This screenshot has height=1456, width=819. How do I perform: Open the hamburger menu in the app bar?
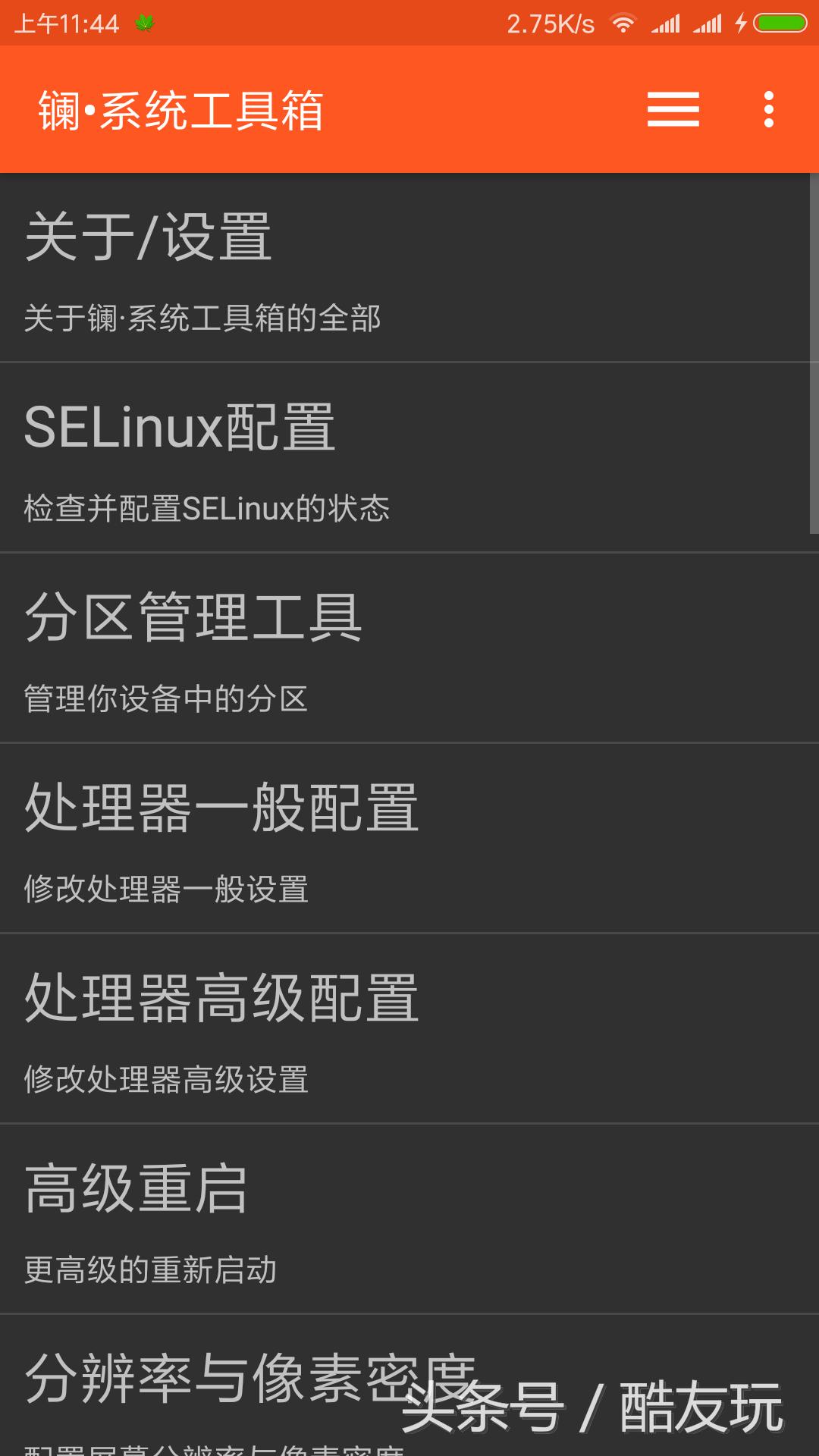coord(673,109)
